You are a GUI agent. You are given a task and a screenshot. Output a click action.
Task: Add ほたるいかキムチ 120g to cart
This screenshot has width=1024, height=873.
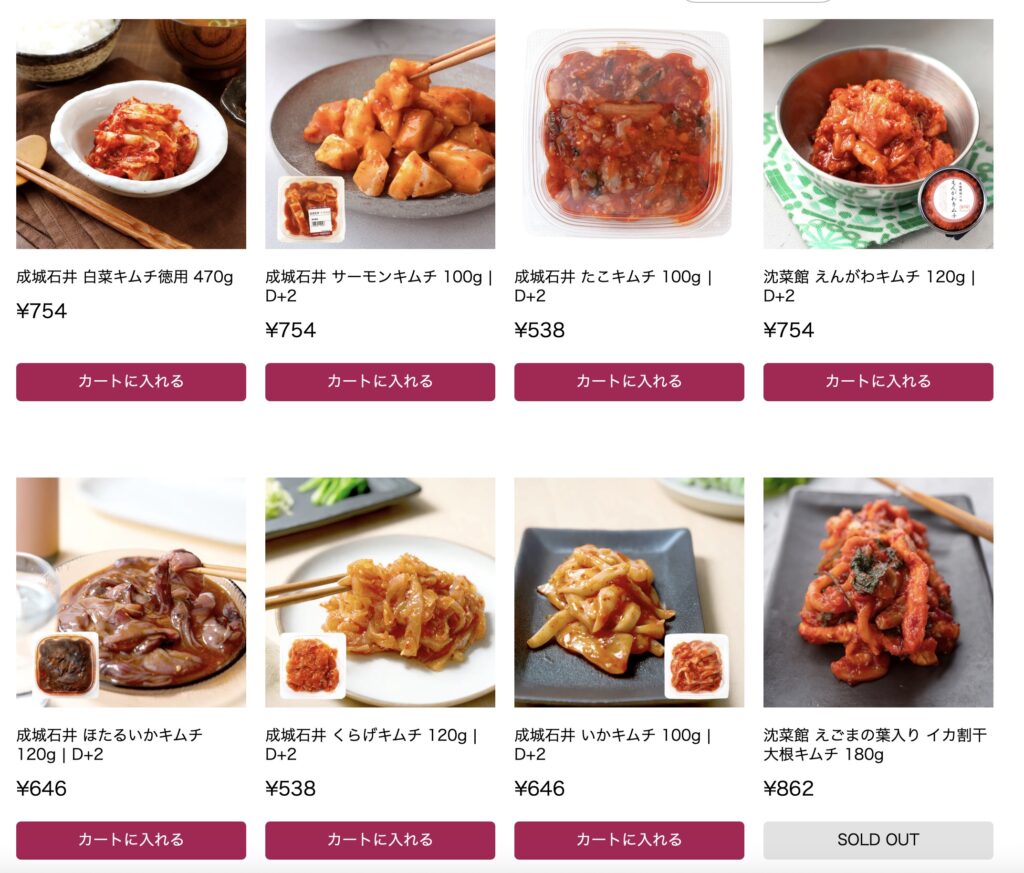tap(131, 840)
